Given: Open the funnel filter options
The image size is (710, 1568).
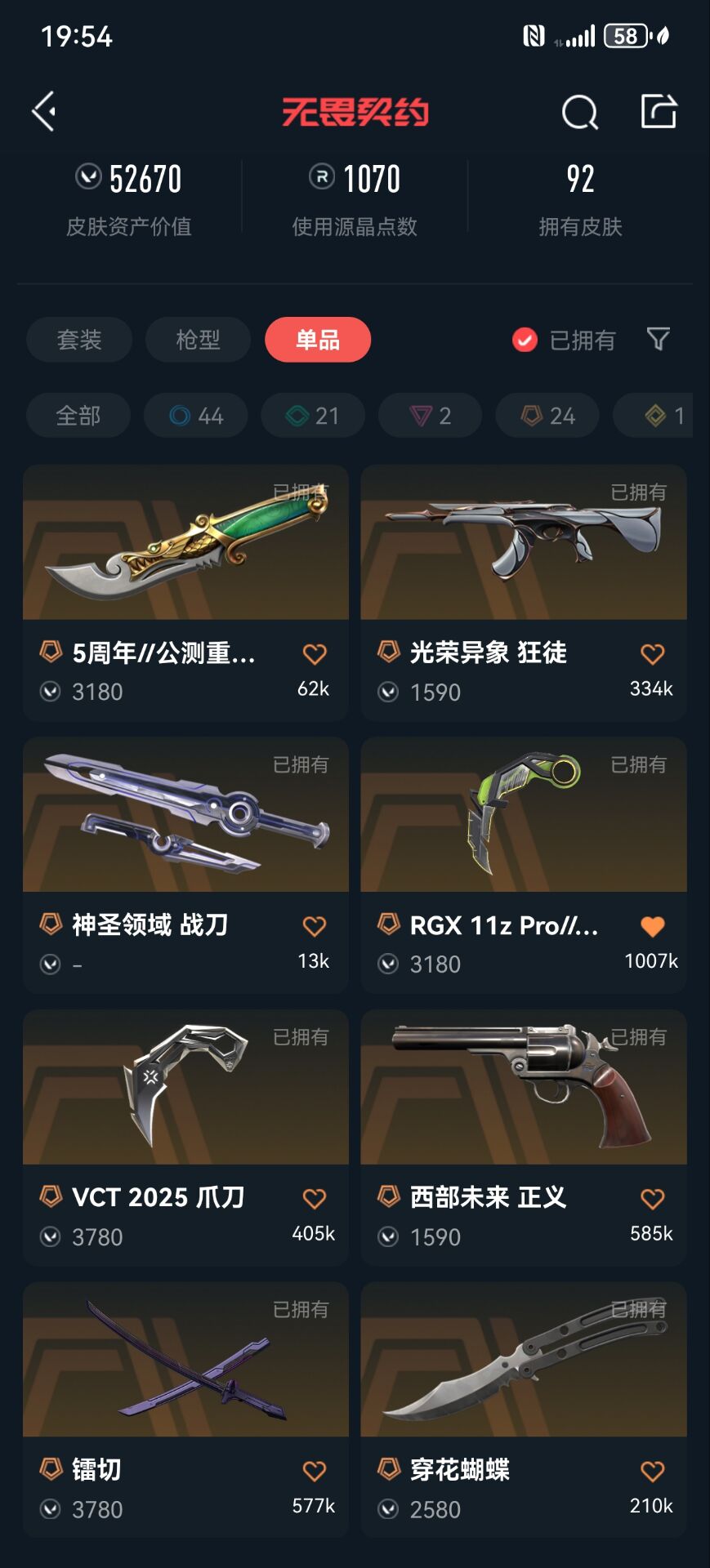Looking at the screenshot, I should [658, 339].
